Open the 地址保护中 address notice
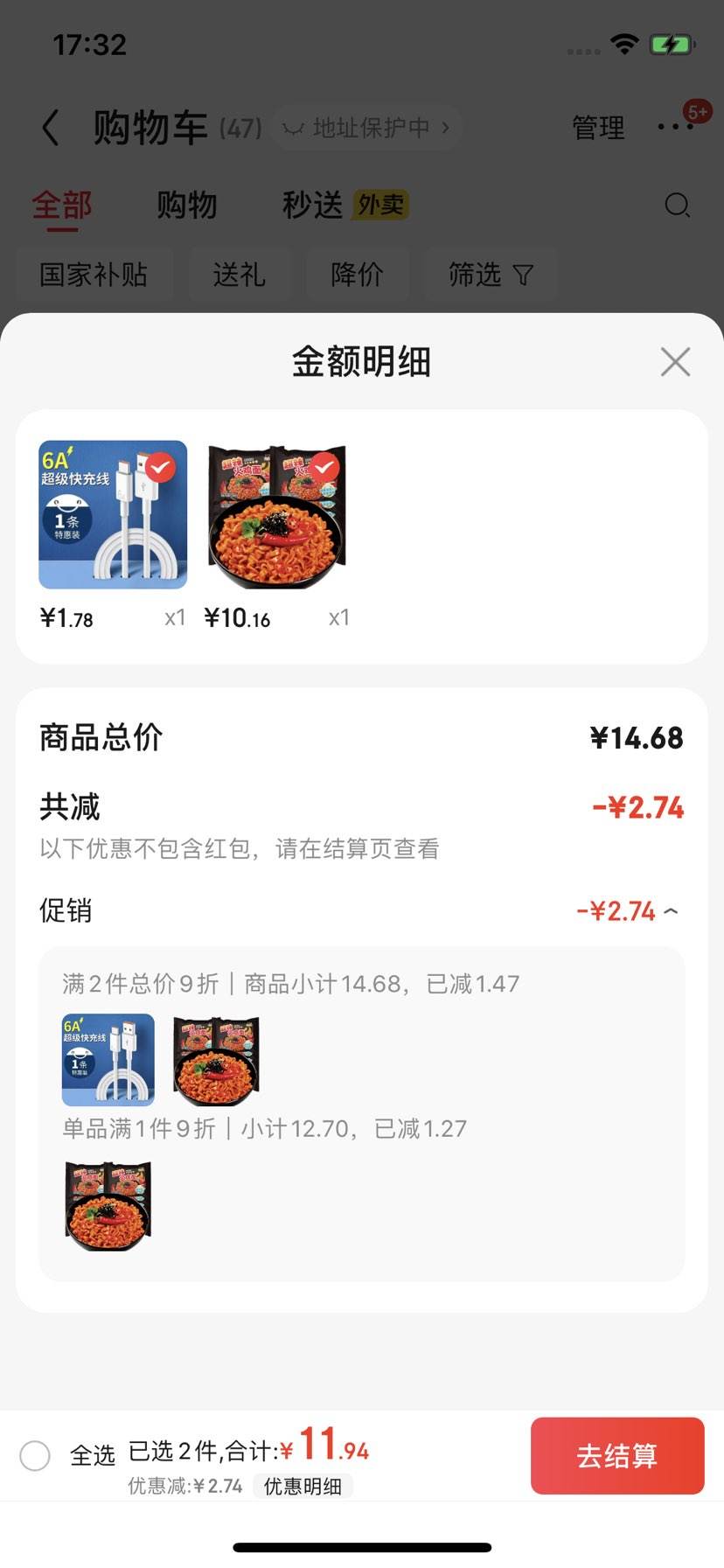 pos(367,128)
